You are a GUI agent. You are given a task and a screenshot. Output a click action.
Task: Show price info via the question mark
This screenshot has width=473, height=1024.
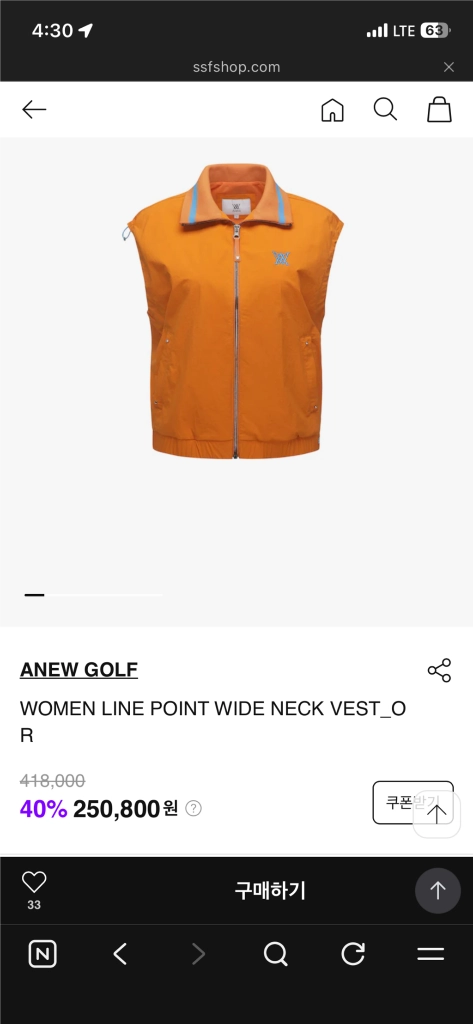pos(193,808)
